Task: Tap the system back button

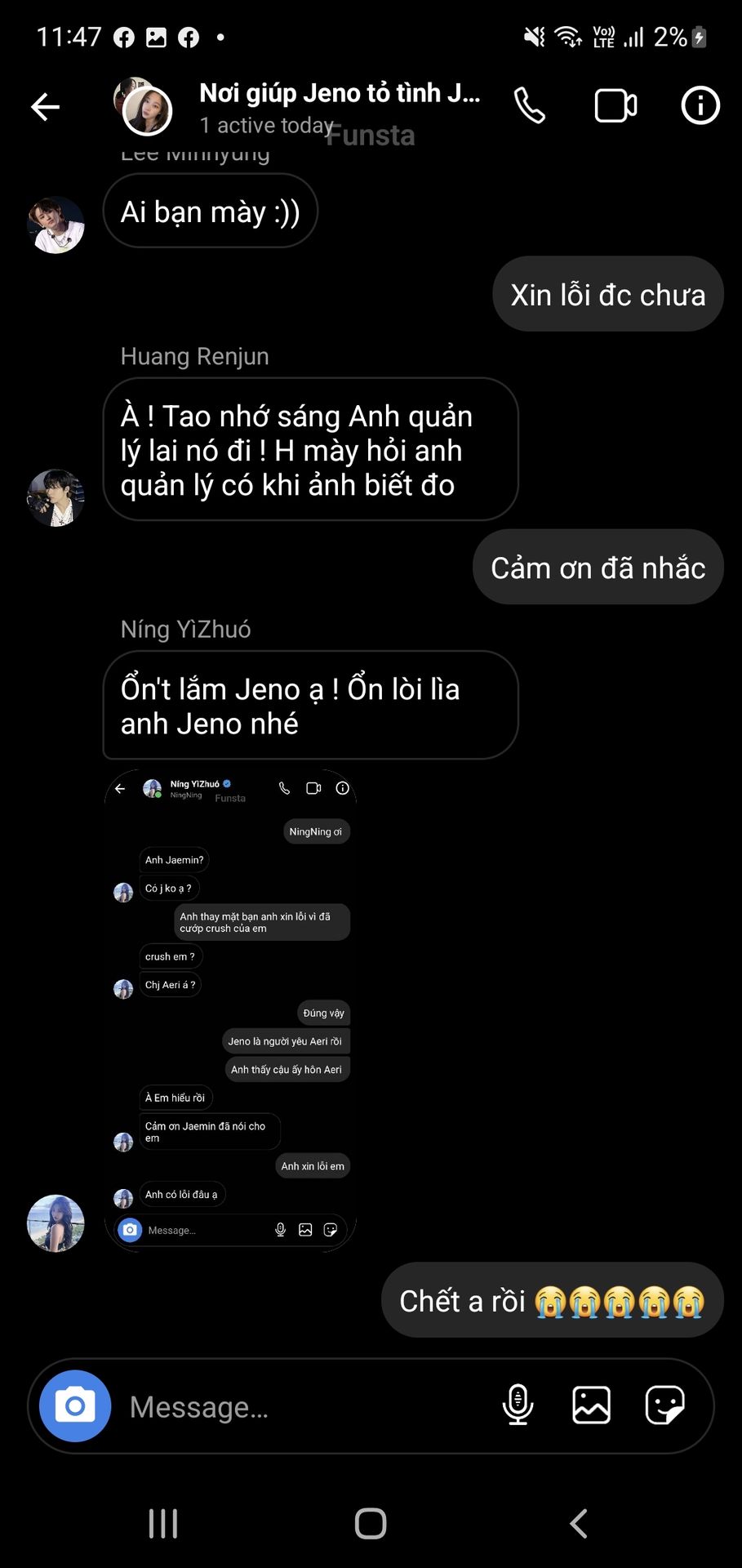Action: tap(578, 1523)
